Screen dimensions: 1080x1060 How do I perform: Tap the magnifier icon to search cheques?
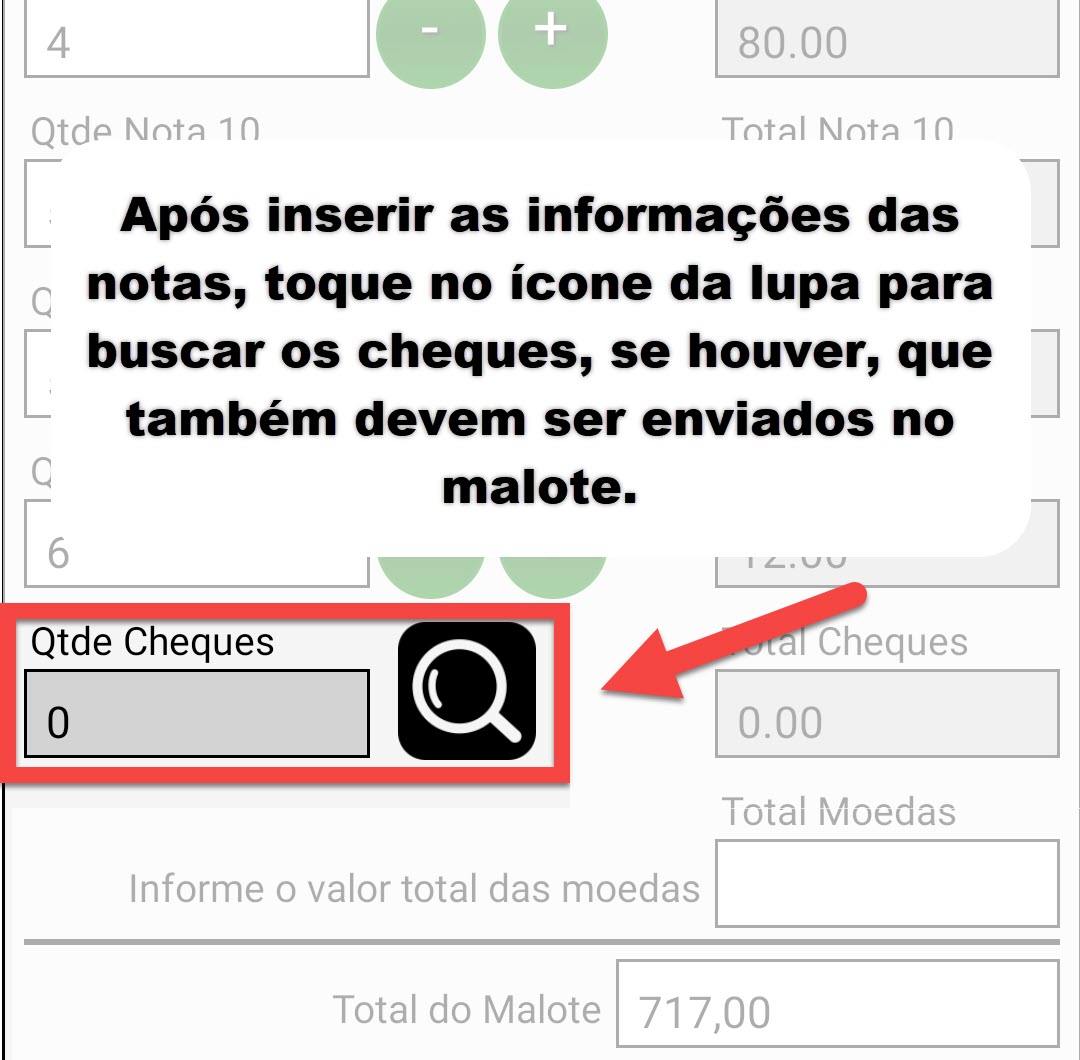[467, 691]
